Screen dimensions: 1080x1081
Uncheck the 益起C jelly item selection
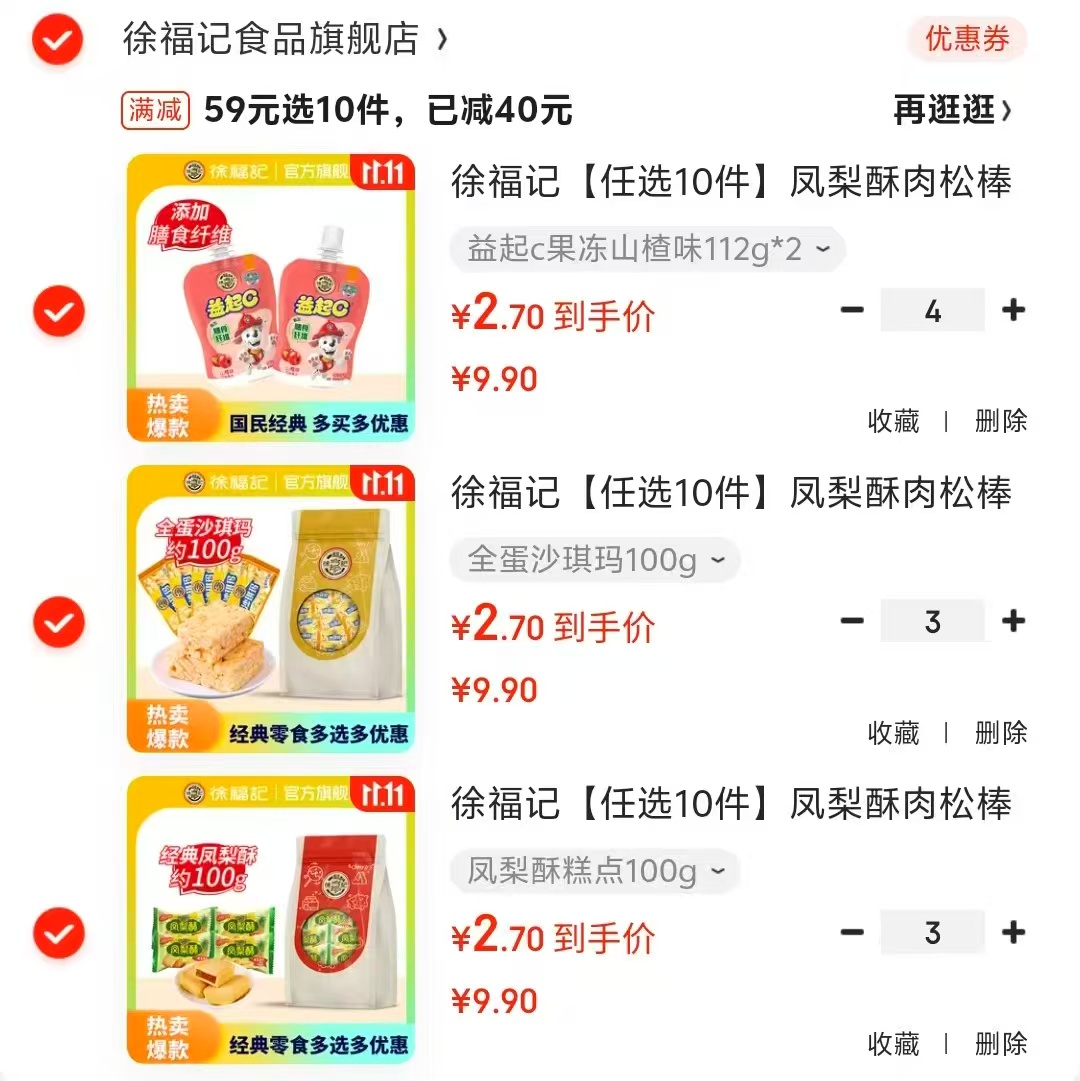(x=57, y=312)
